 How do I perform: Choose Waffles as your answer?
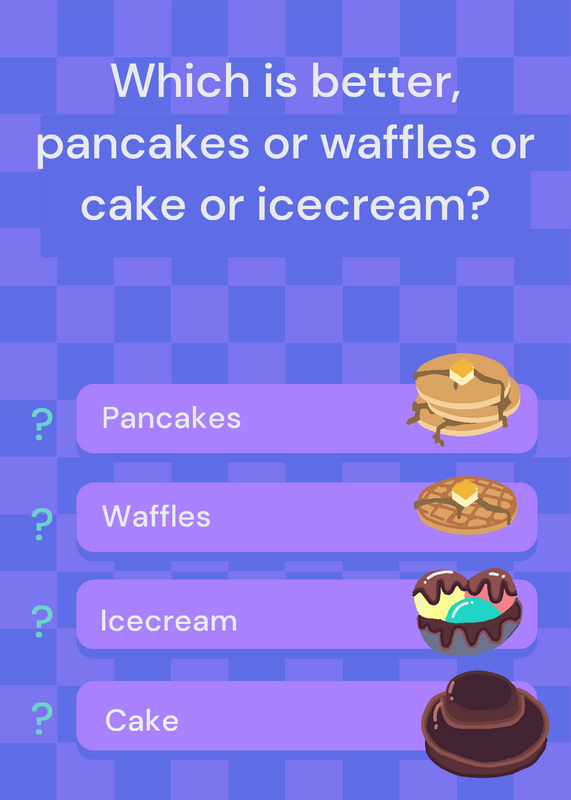(x=307, y=517)
